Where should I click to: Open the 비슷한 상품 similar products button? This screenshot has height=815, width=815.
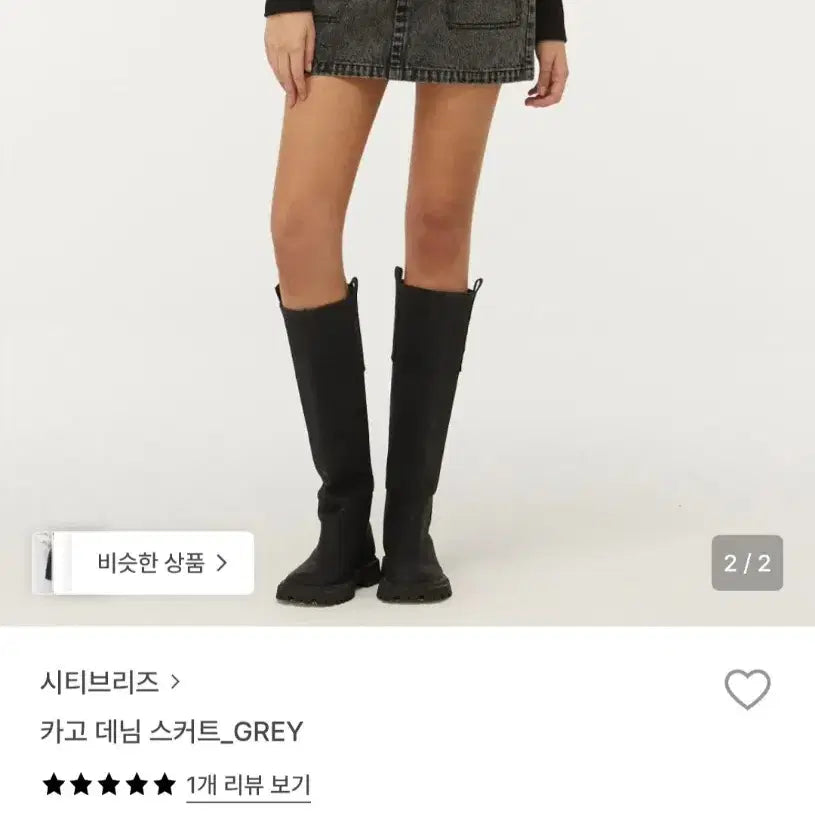(x=162, y=563)
